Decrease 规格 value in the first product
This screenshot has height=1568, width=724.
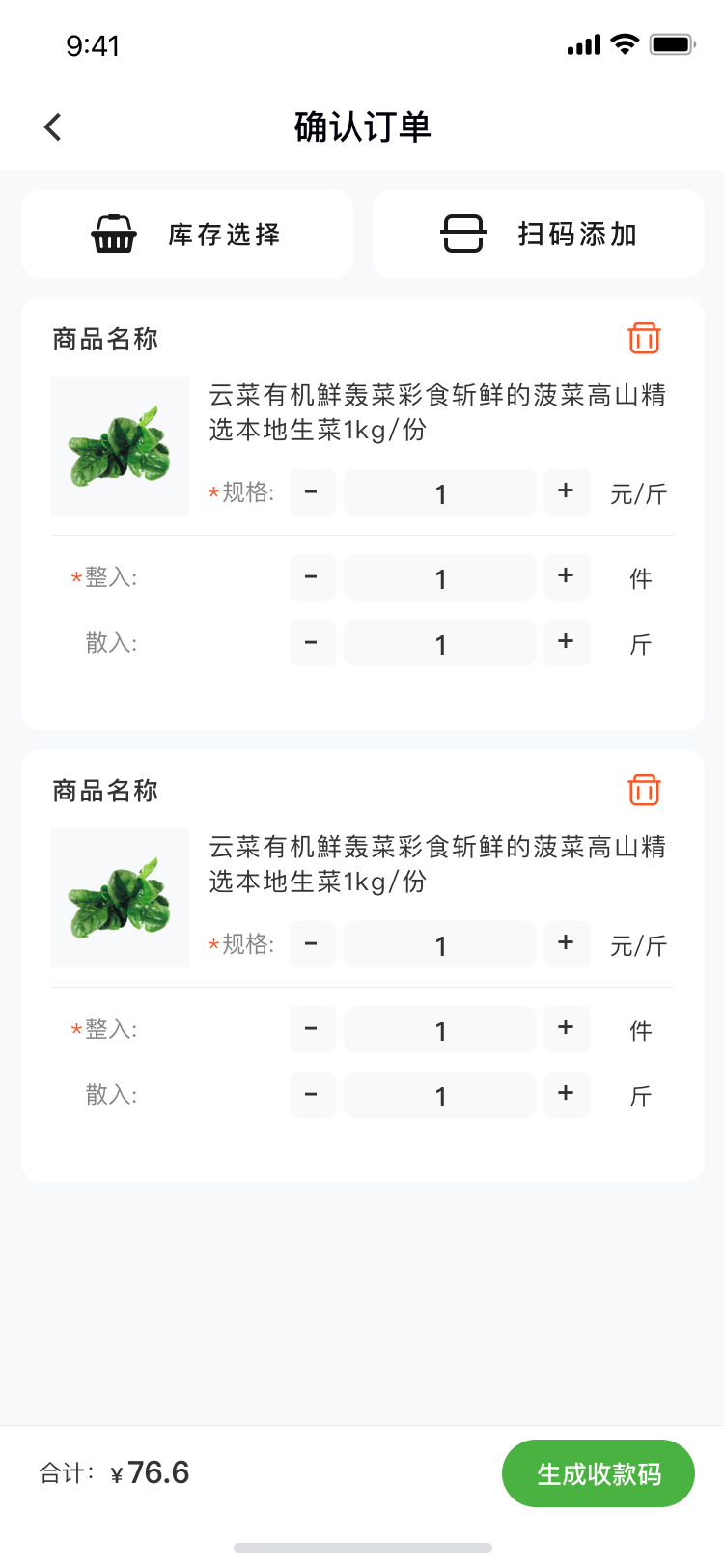(312, 492)
